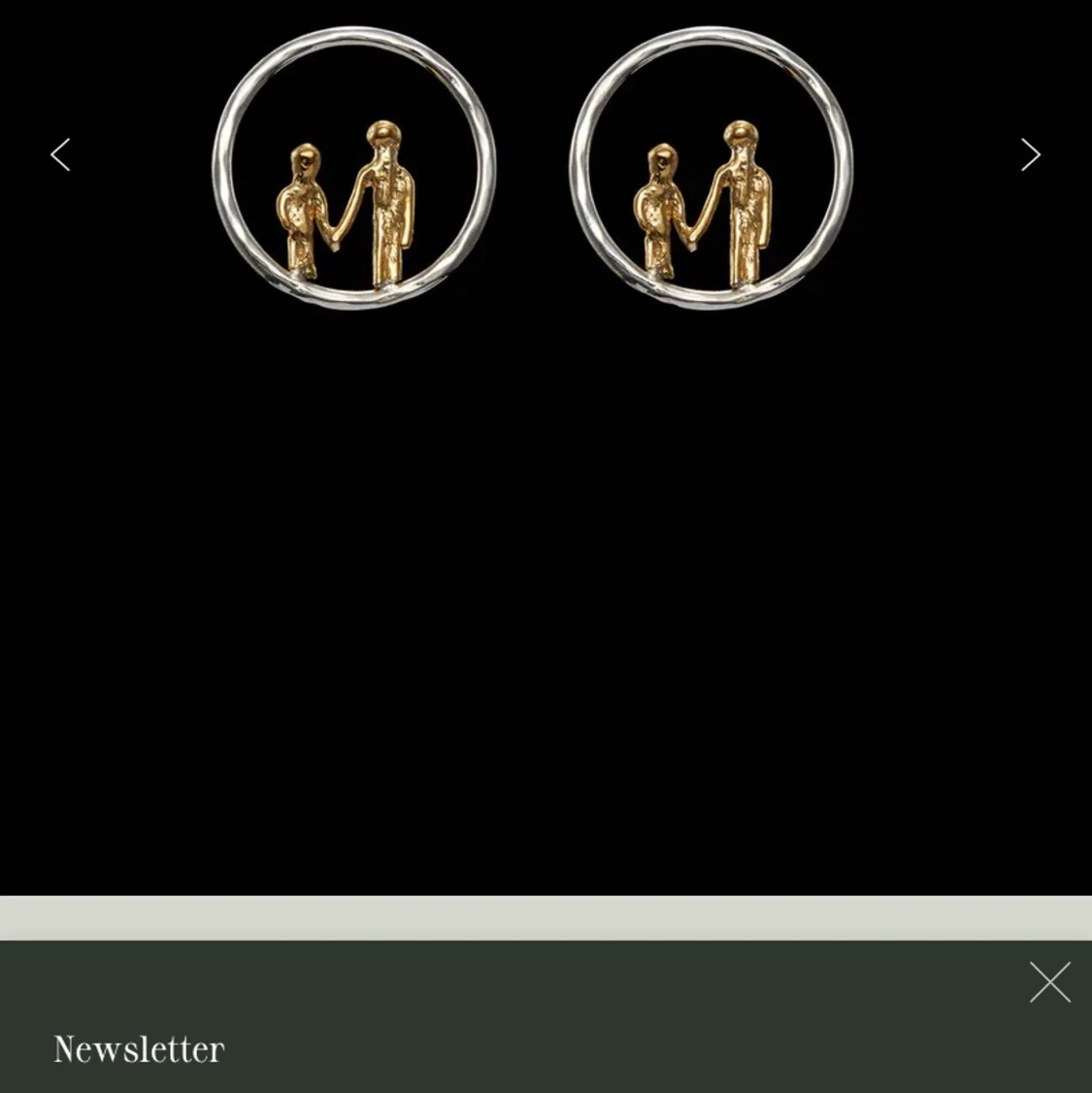Show the next product image
This screenshot has height=1093, width=1092.
[x=1030, y=154]
